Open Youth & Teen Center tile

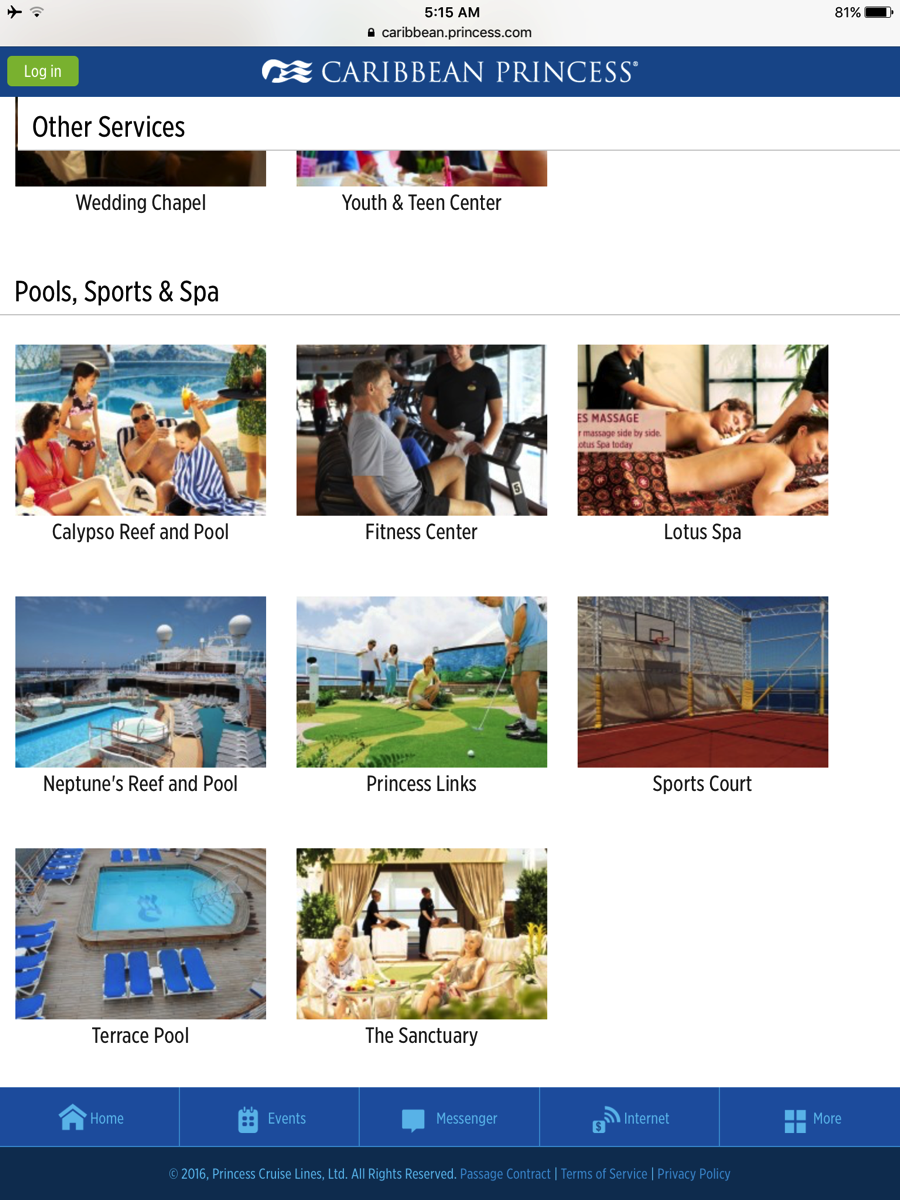pos(421,186)
